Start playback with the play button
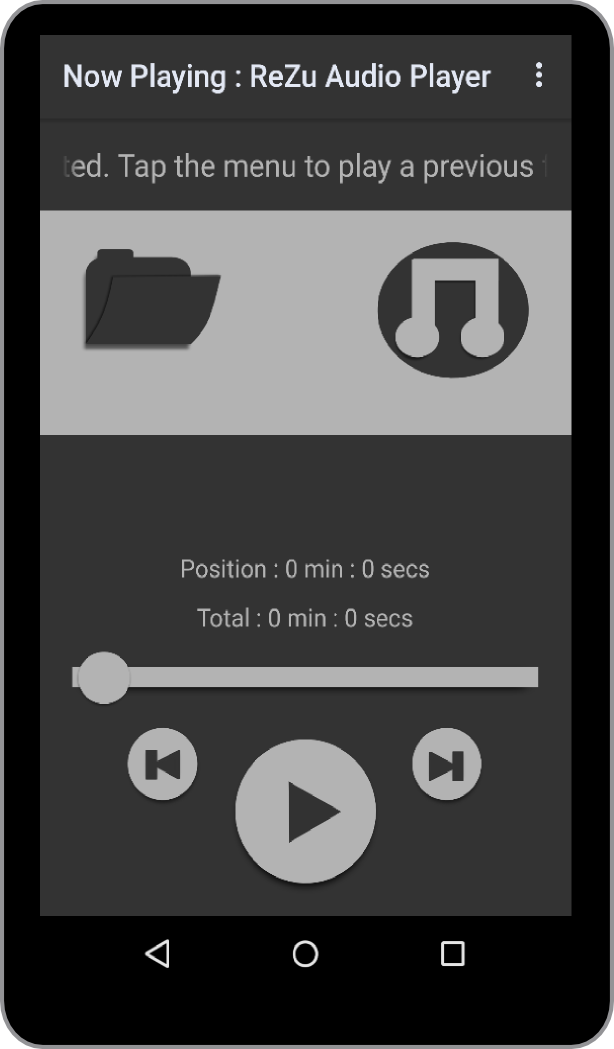614x1049 pixels. coord(306,811)
